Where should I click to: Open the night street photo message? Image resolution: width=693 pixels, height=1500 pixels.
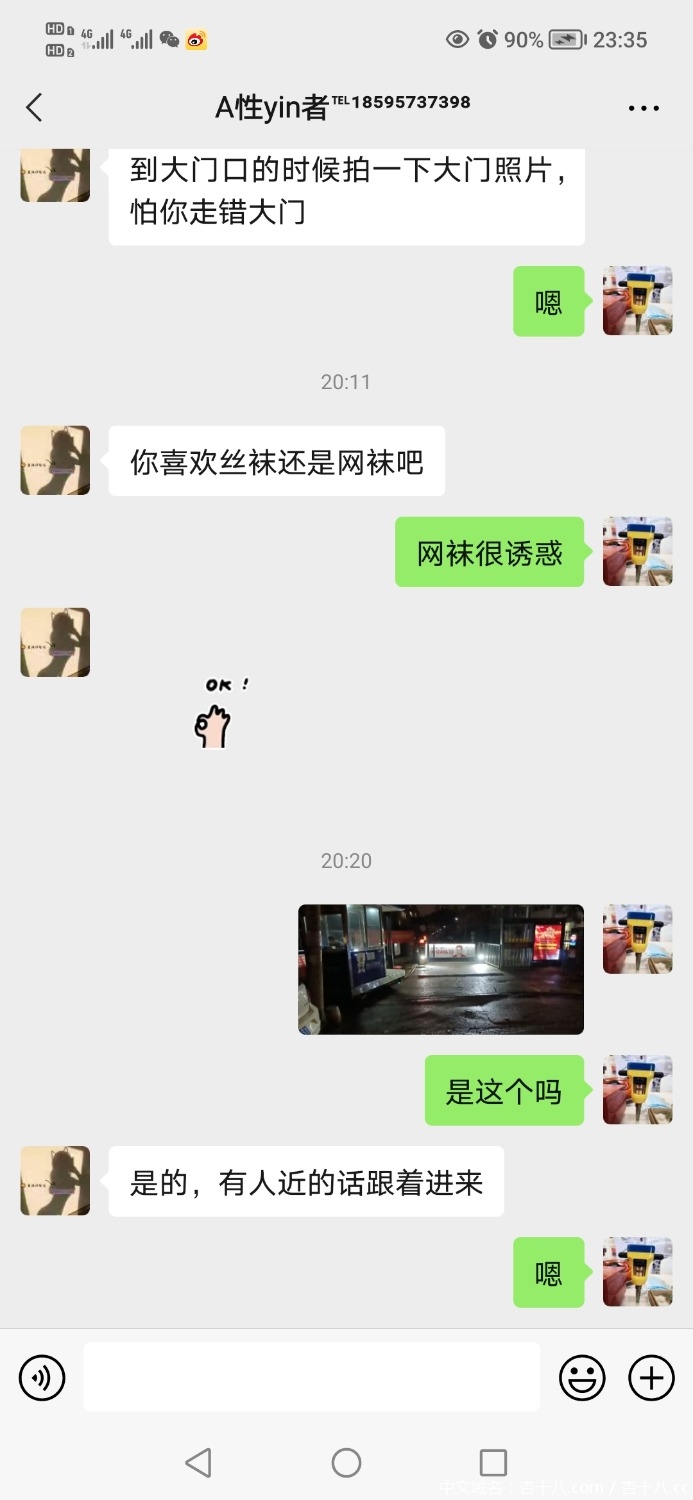[441, 969]
